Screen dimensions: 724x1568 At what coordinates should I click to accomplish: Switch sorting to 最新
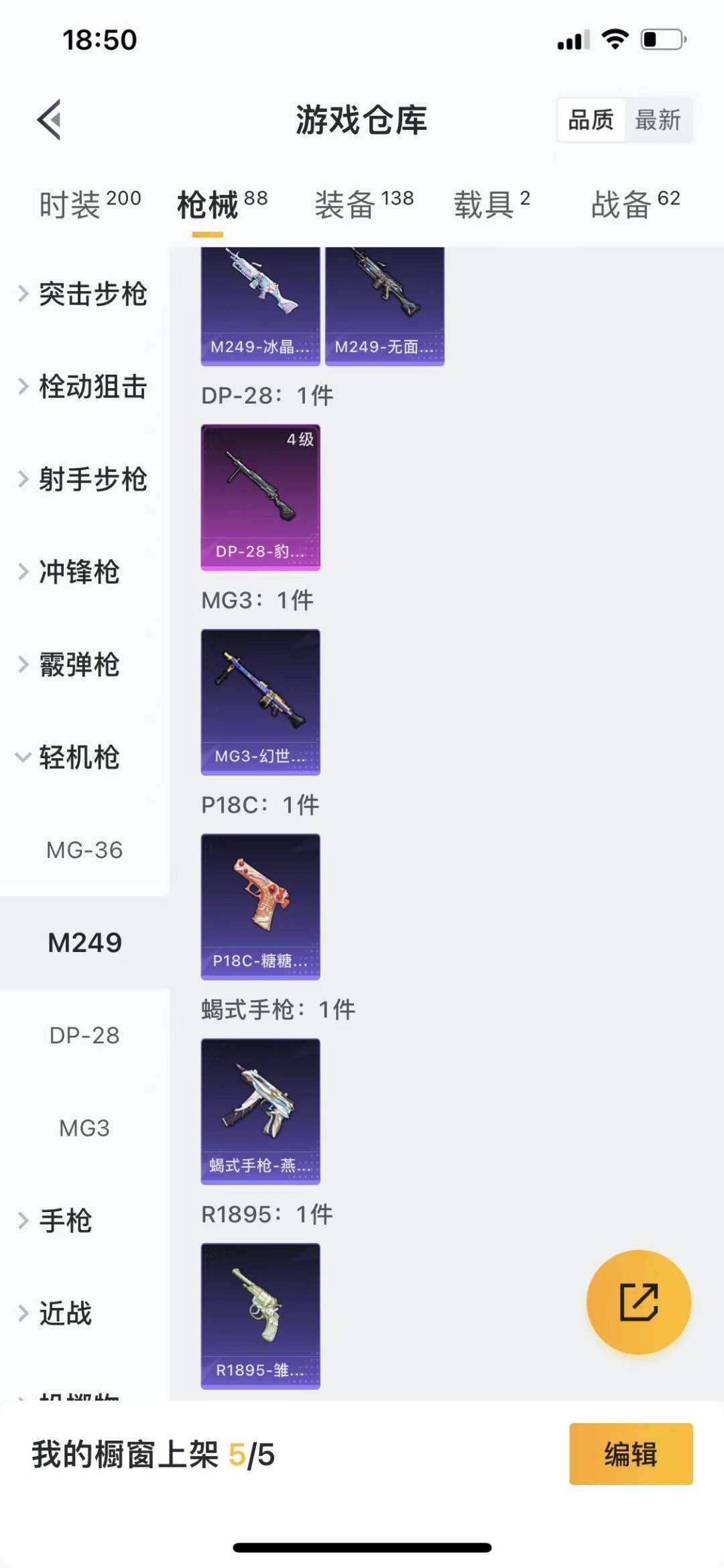point(659,121)
